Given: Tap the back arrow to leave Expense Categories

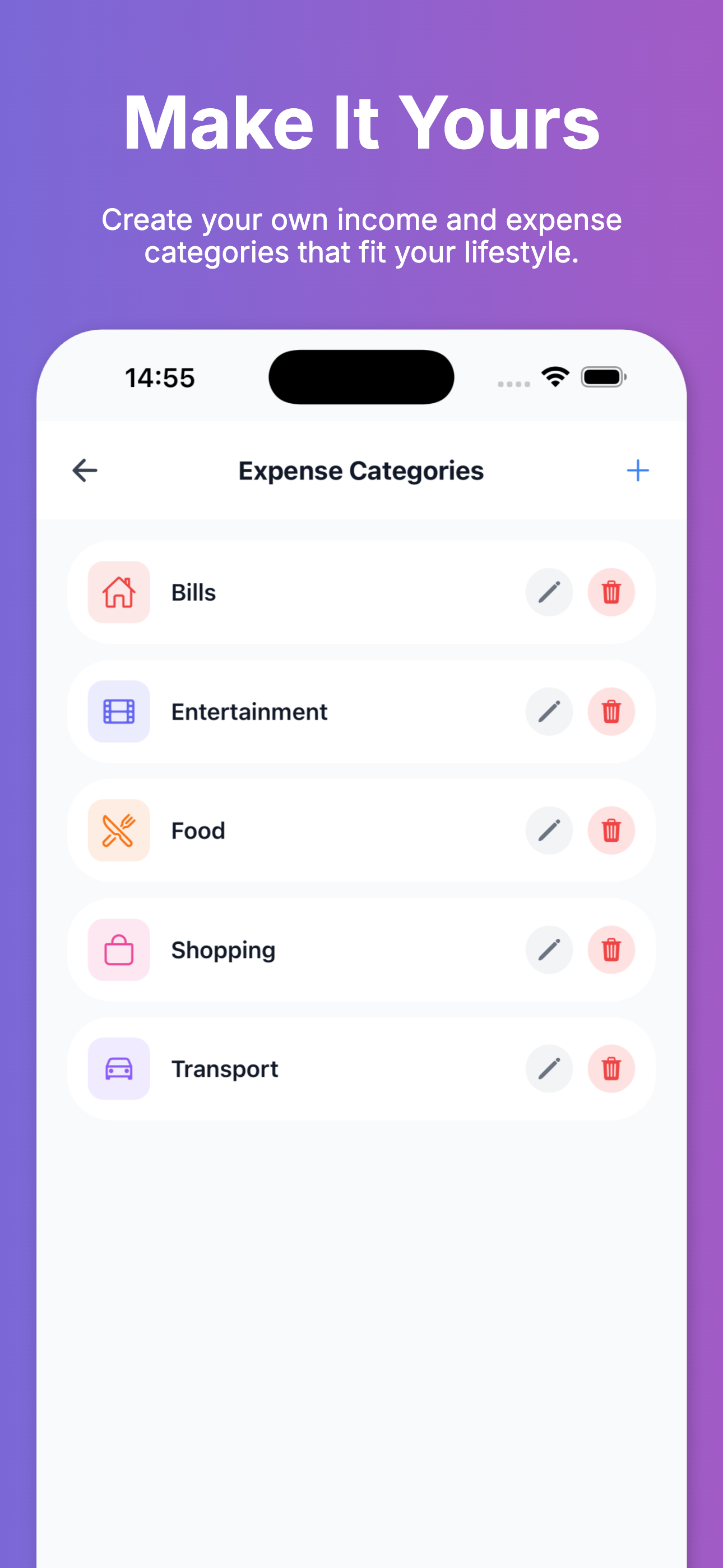Looking at the screenshot, I should tap(85, 470).
